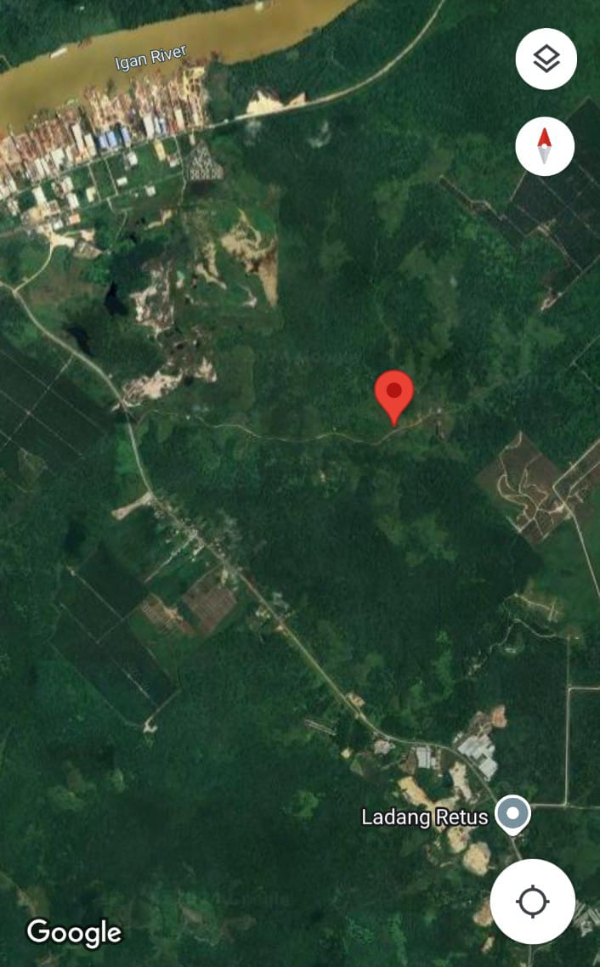Center map on my location
This screenshot has height=967, width=600.
point(532,901)
